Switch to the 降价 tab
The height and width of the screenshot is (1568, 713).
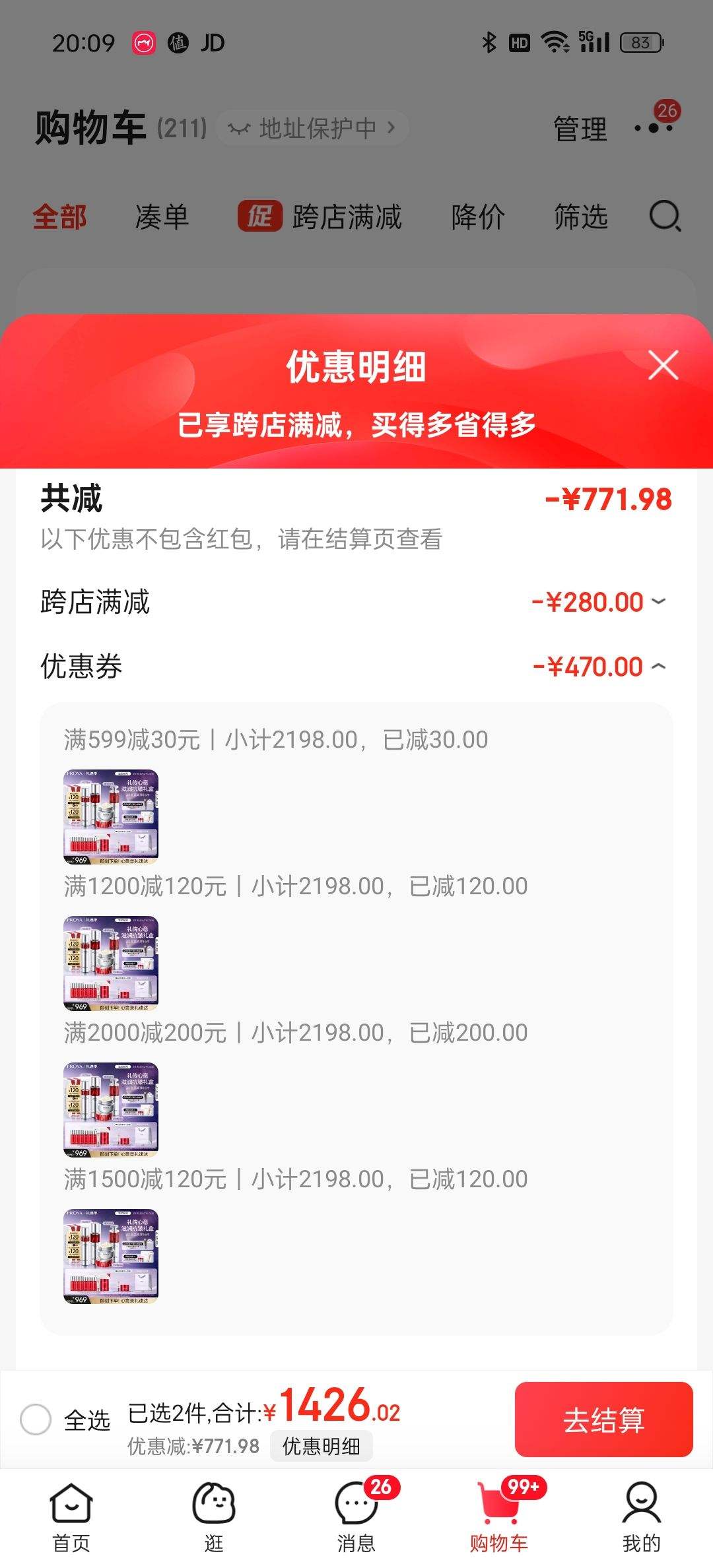click(478, 216)
